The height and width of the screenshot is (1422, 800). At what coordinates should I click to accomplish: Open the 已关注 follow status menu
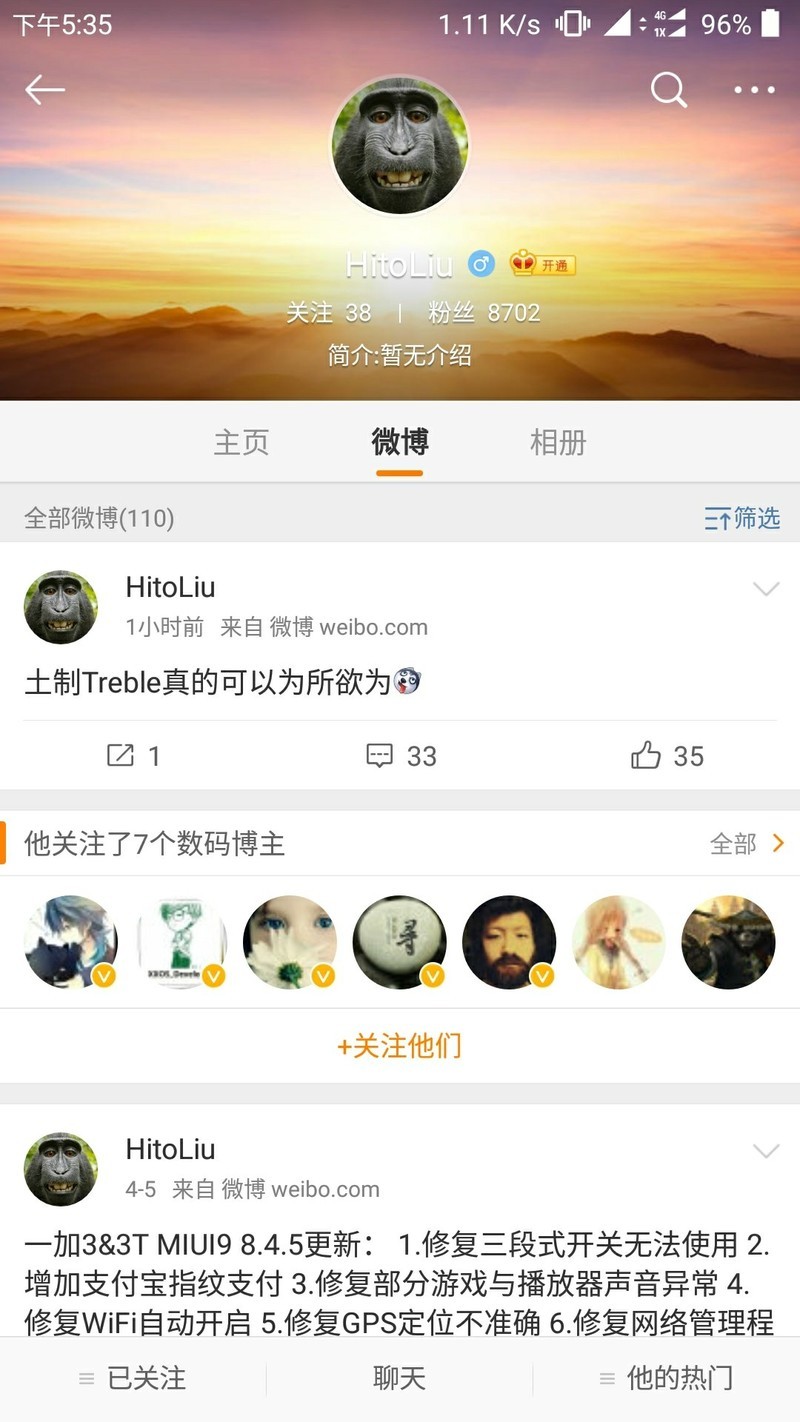(x=133, y=1378)
